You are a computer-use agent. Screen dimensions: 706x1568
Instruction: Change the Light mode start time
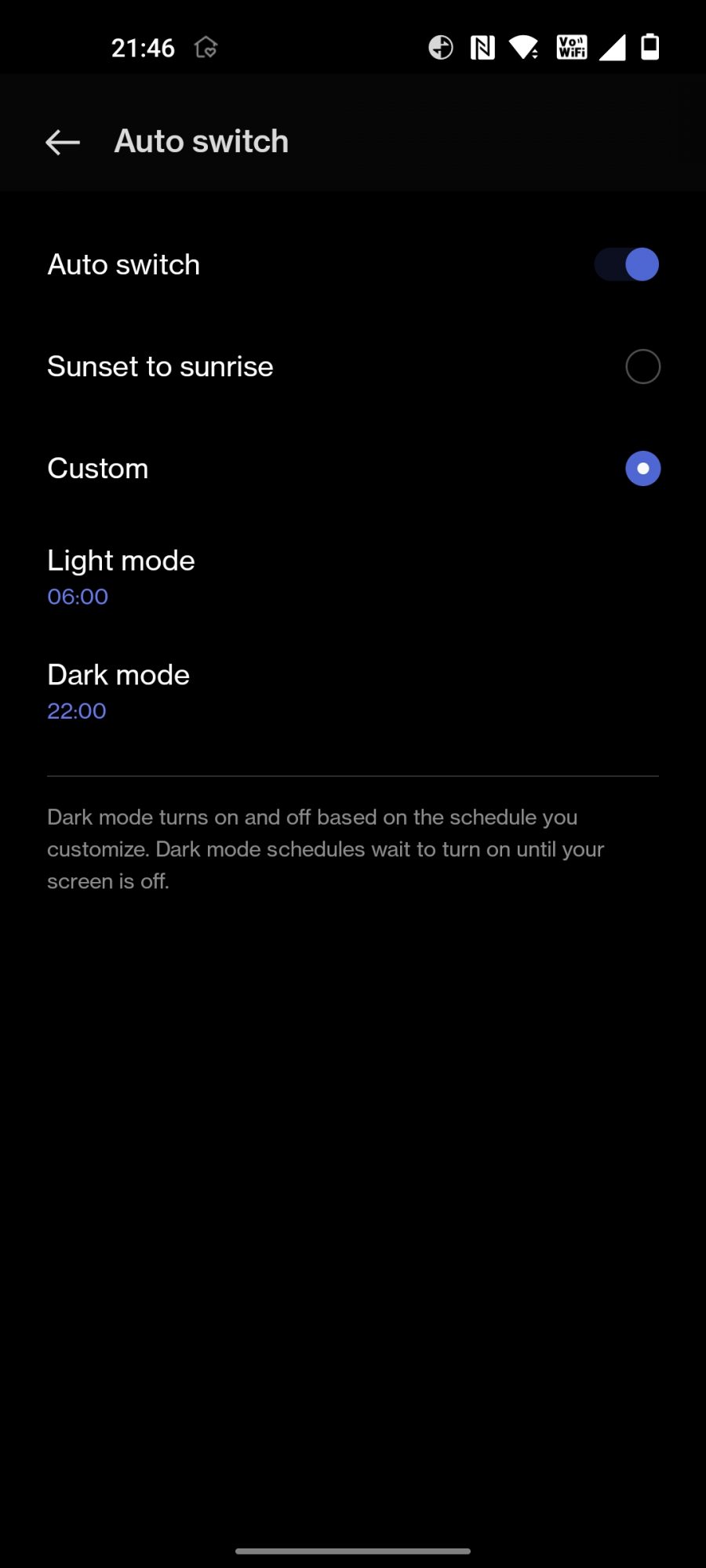pyautogui.click(x=122, y=577)
